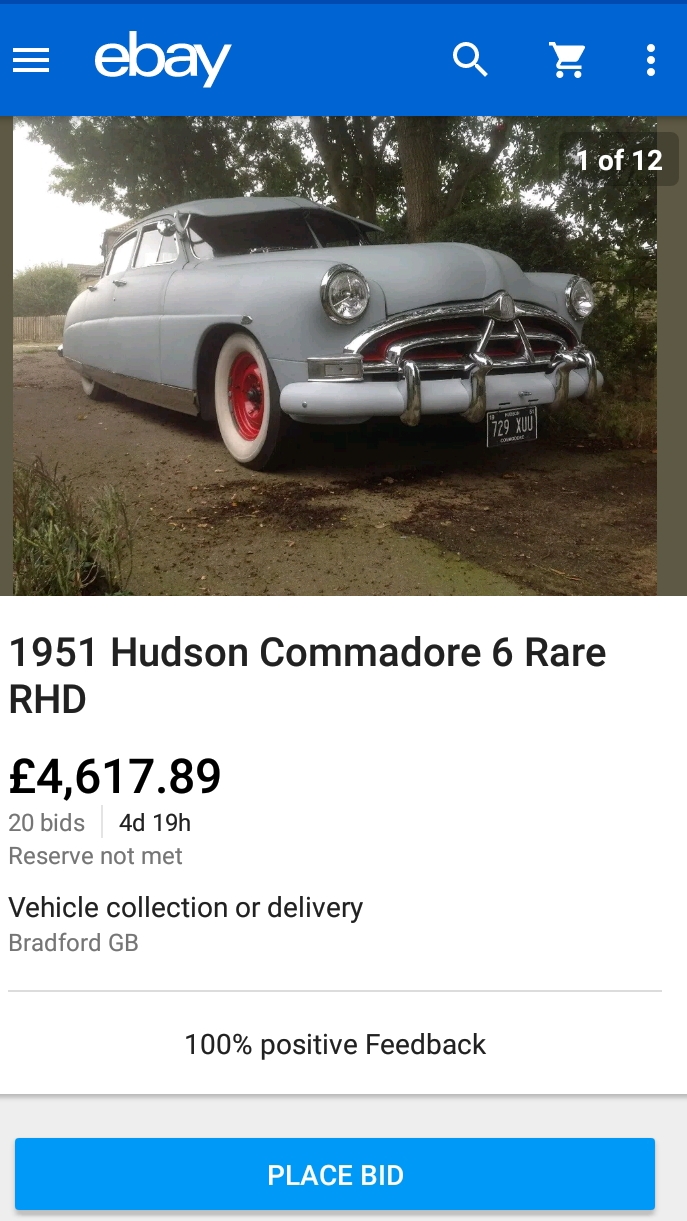Place a bid on the Hudson
Image resolution: width=687 pixels, height=1221 pixels.
[x=335, y=1174]
